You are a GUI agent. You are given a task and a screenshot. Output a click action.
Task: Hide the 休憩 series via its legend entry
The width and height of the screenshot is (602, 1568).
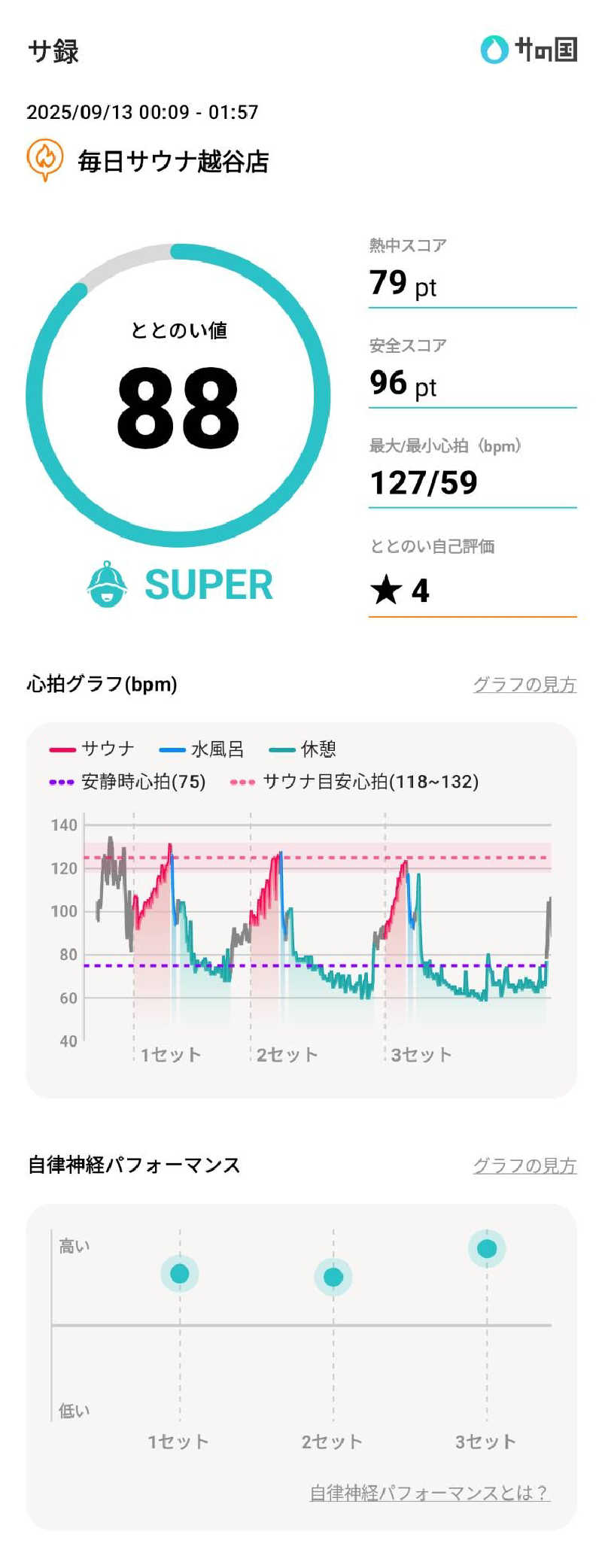tap(303, 749)
